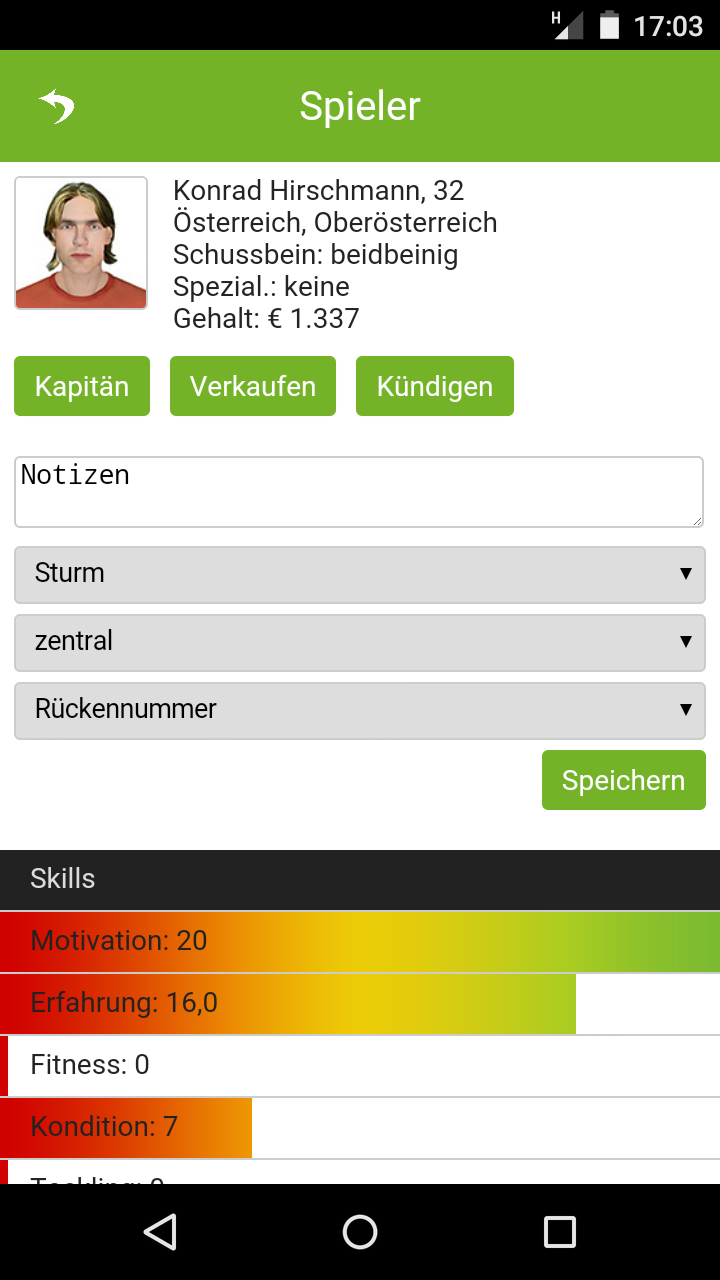
Task: Tap the Verkaufen button
Action: [253, 386]
